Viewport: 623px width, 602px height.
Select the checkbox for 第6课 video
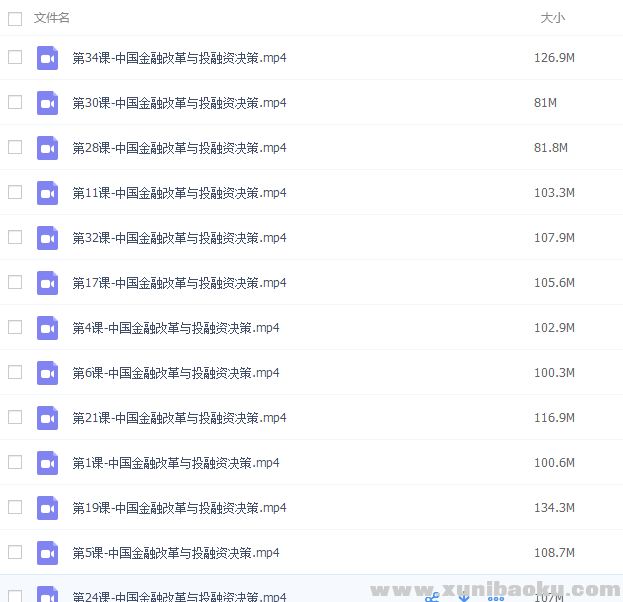15,372
